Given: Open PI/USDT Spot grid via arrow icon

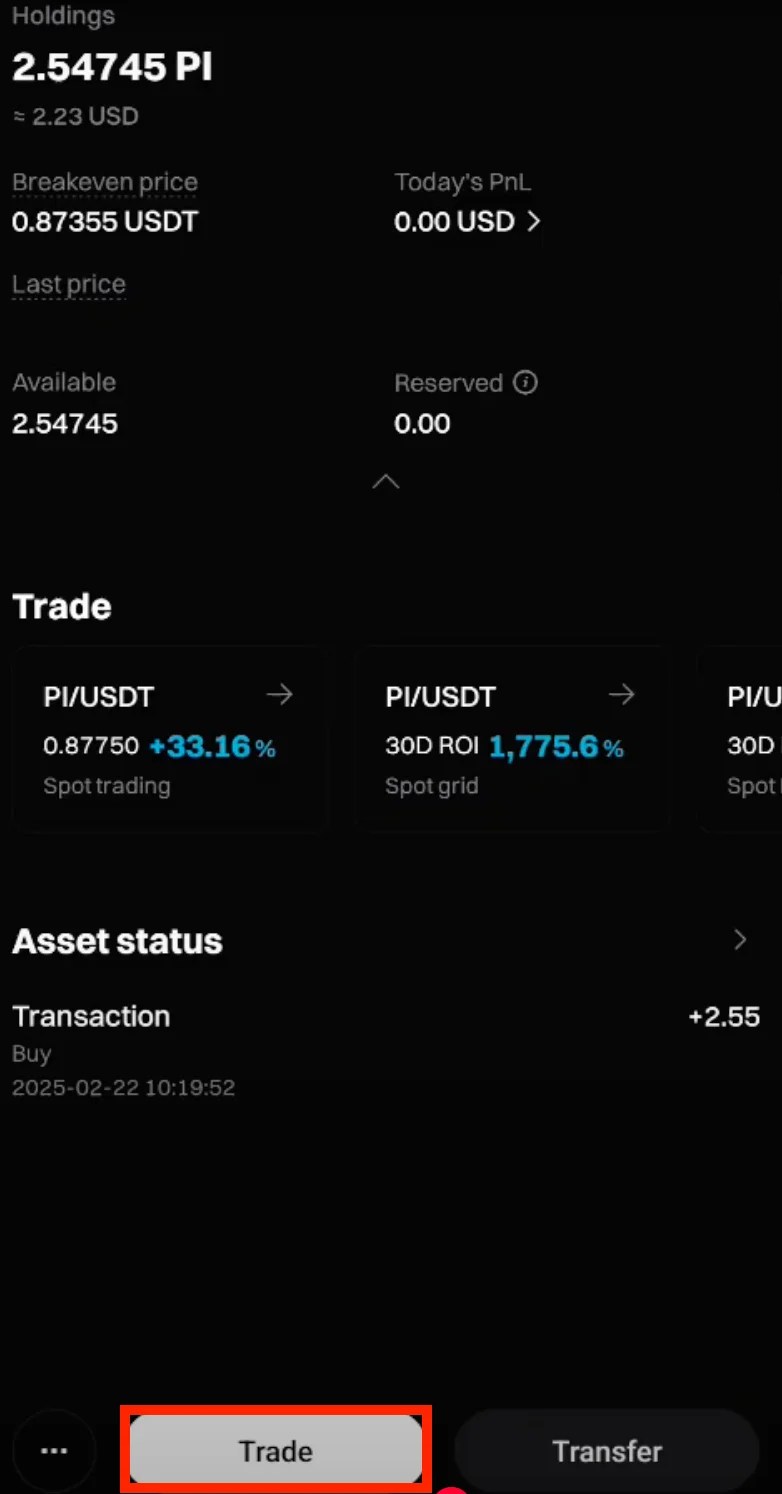Looking at the screenshot, I should (622, 694).
